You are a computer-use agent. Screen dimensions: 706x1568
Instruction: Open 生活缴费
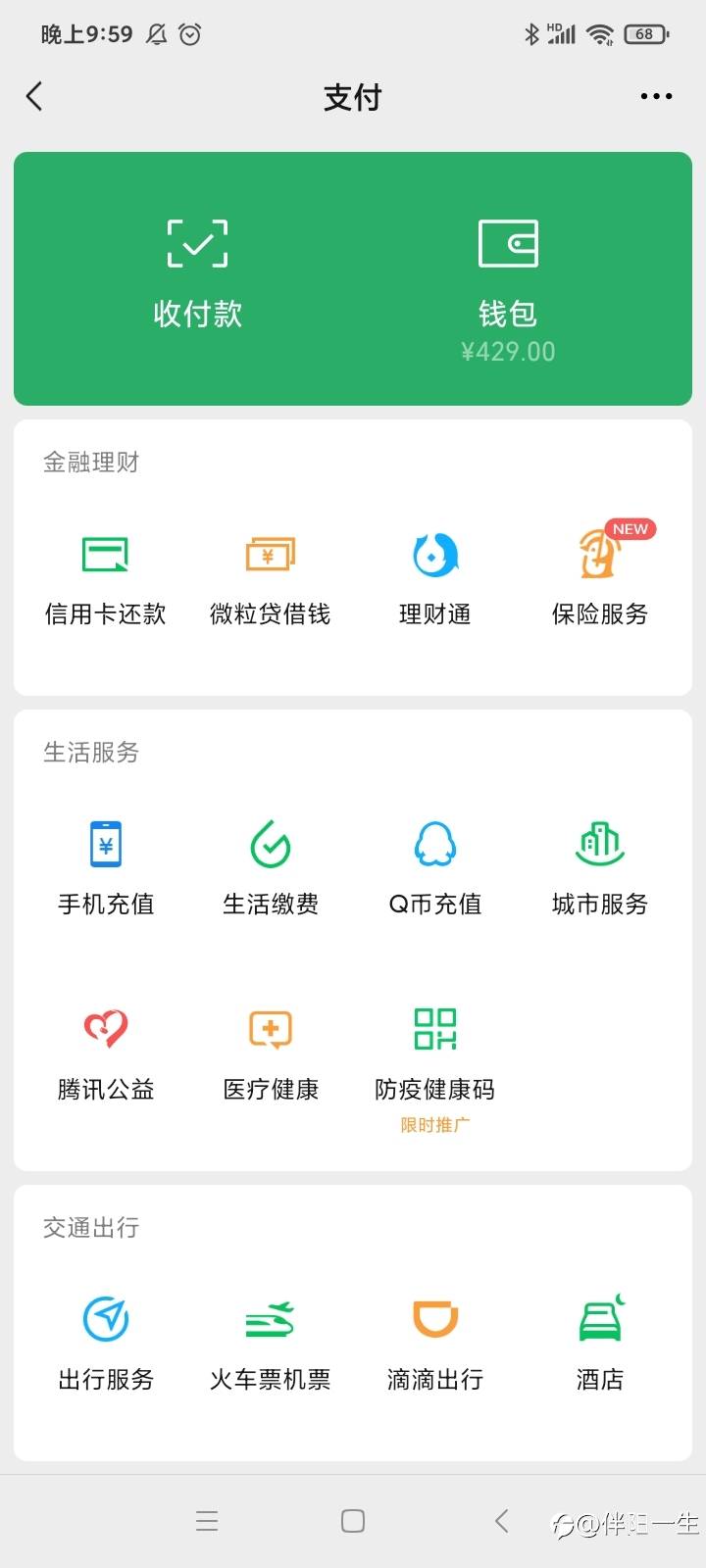pos(271,867)
